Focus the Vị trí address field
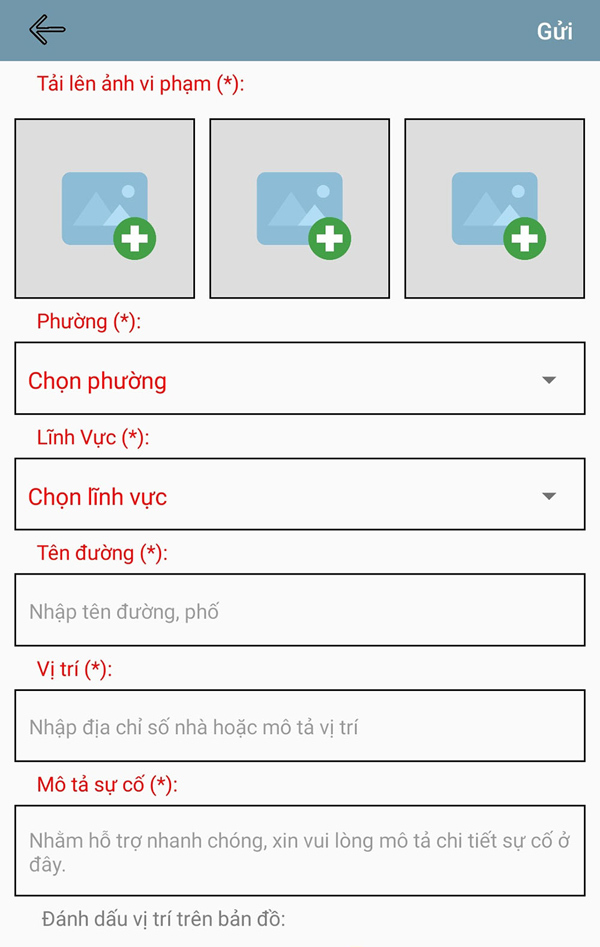The width and height of the screenshot is (600, 947). tap(299, 727)
